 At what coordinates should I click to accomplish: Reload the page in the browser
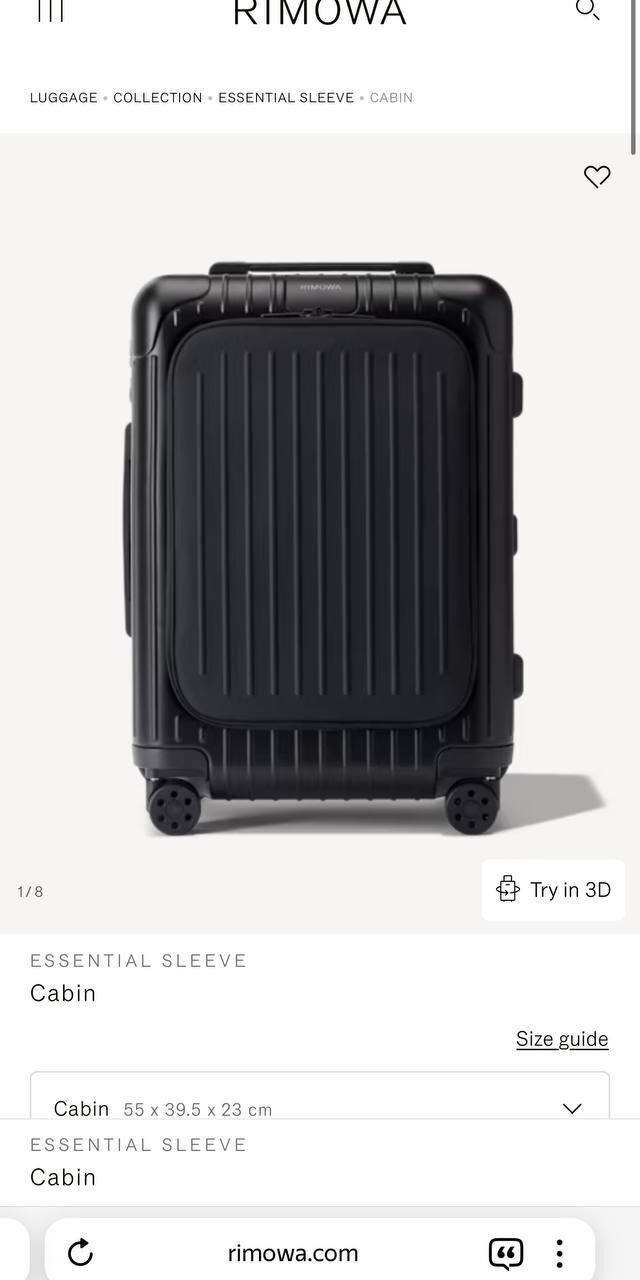pos(80,1252)
